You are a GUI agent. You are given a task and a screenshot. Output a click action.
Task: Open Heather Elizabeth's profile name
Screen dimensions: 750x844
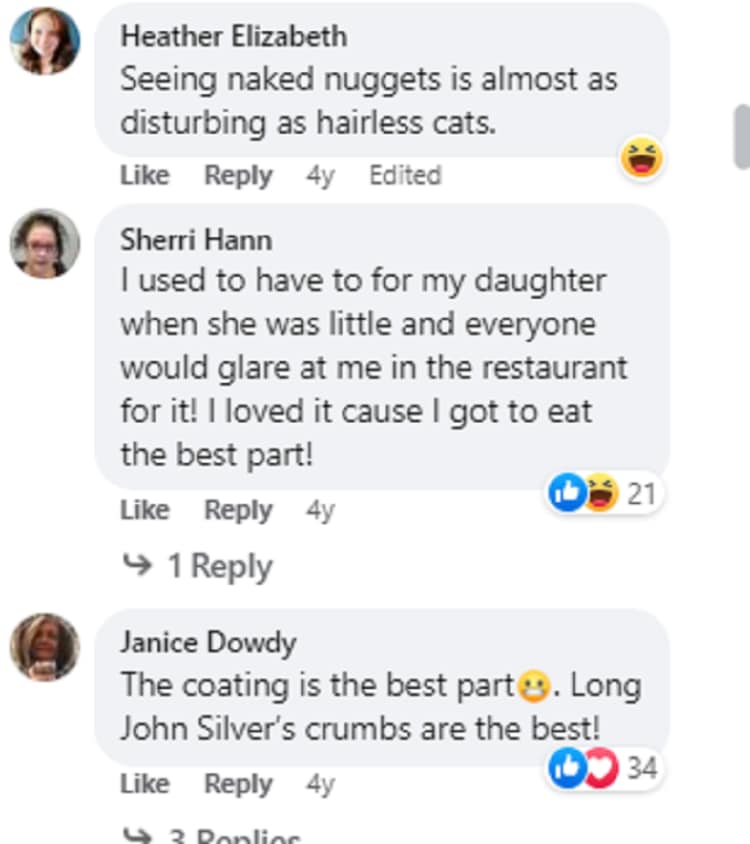pyautogui.click(x=233, y=36)
